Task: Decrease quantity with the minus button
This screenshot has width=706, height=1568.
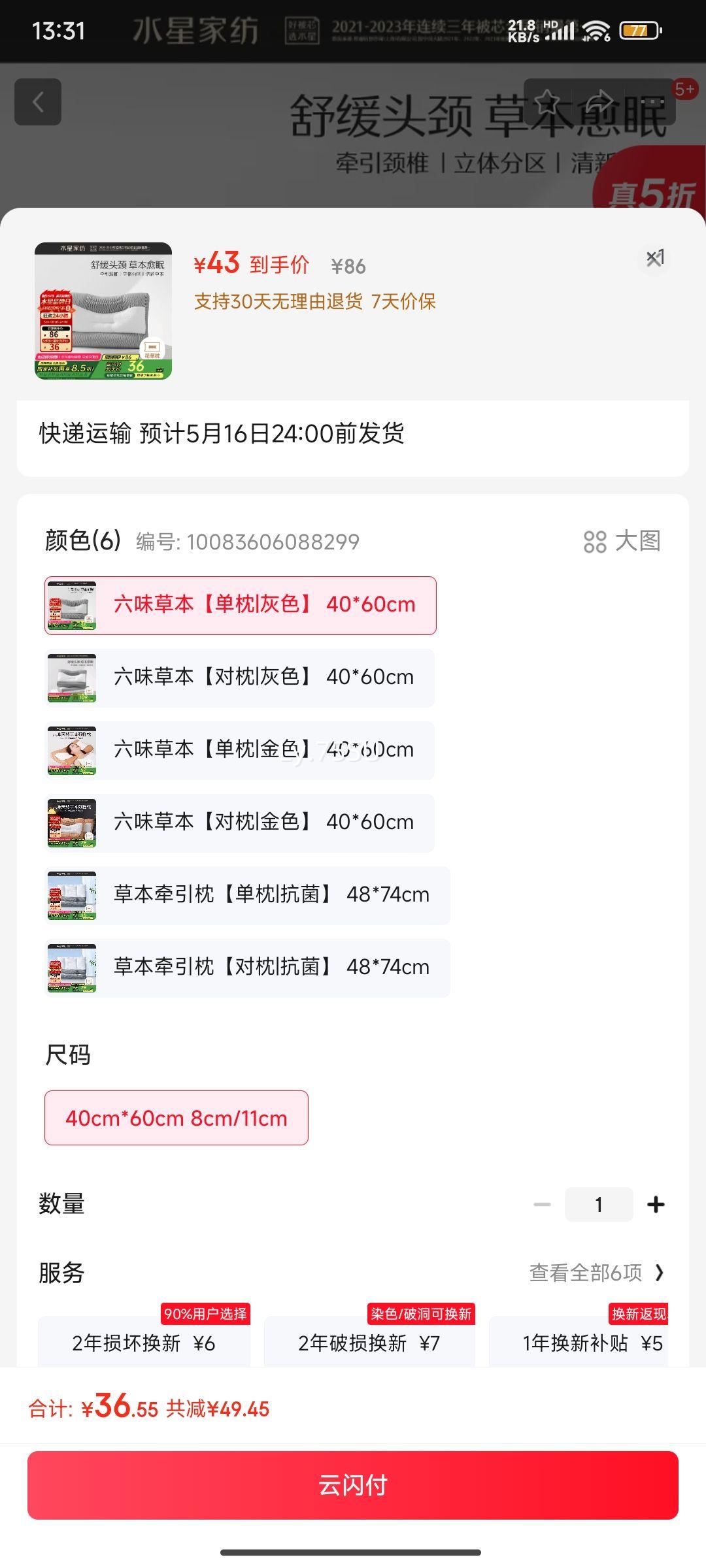Action: [x=542, y=1204]
